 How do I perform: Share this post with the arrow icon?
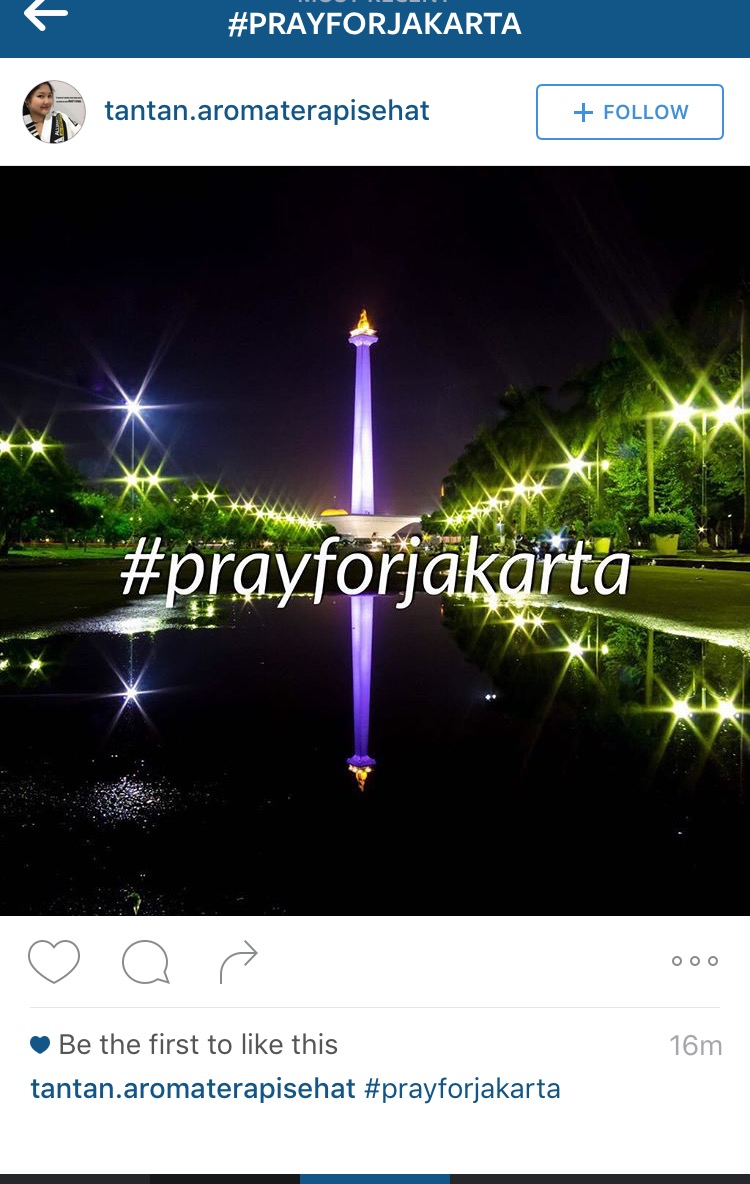[x=238, y=962]
